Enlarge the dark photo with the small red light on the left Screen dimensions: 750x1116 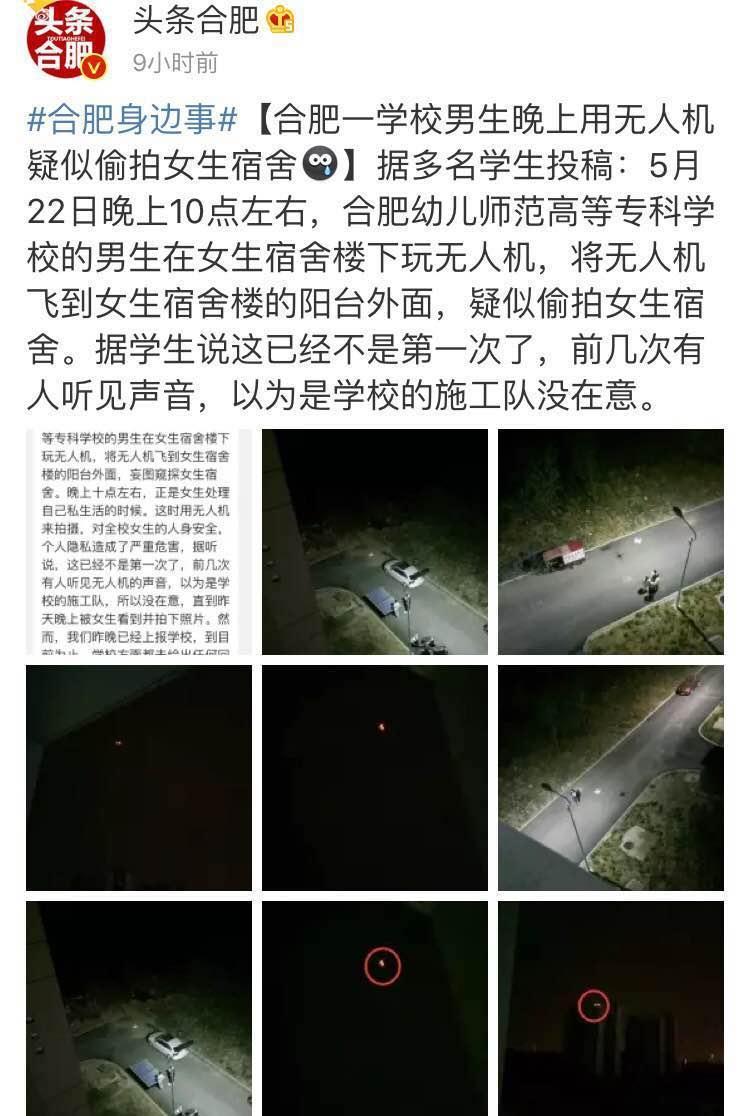(139, 778)
